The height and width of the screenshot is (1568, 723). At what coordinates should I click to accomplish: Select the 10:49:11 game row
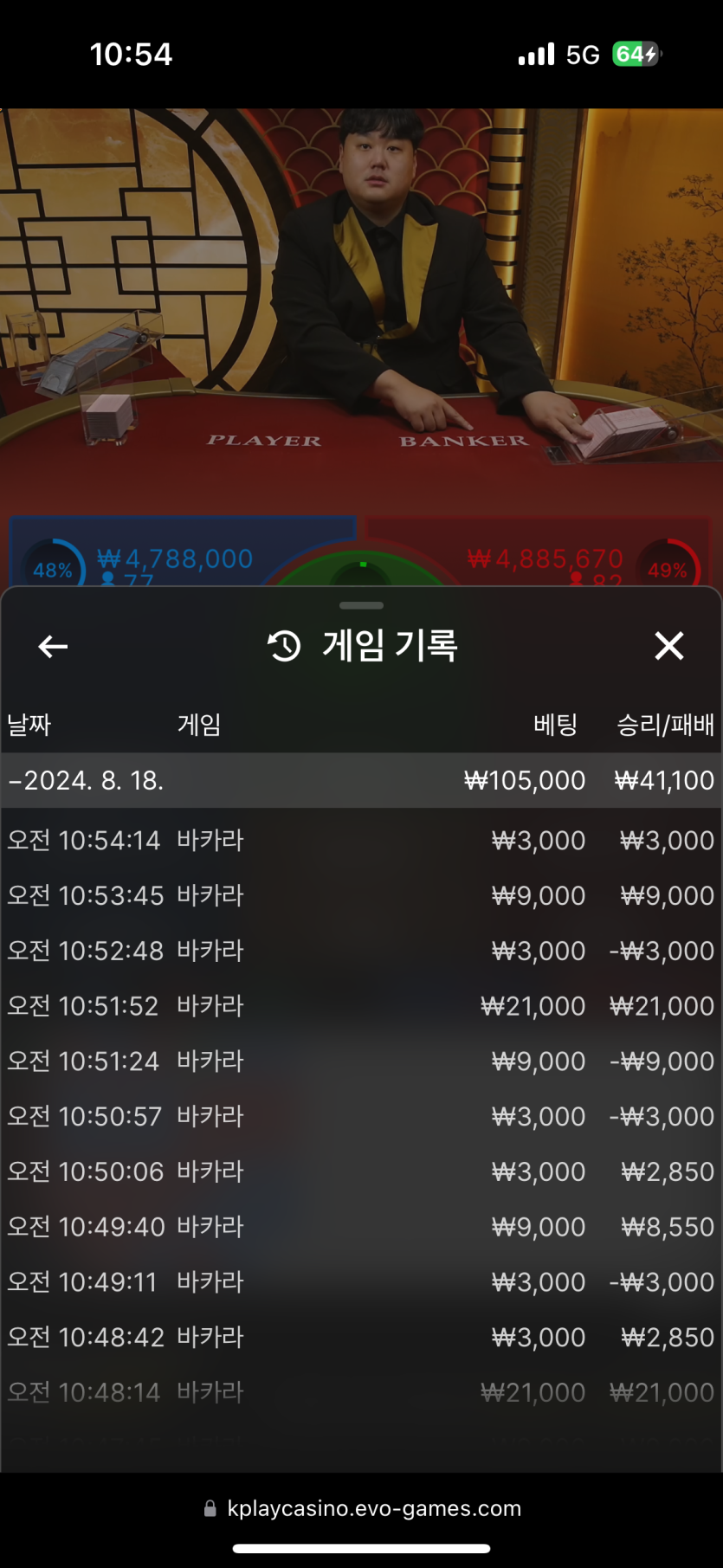[x=360, y=1281]
